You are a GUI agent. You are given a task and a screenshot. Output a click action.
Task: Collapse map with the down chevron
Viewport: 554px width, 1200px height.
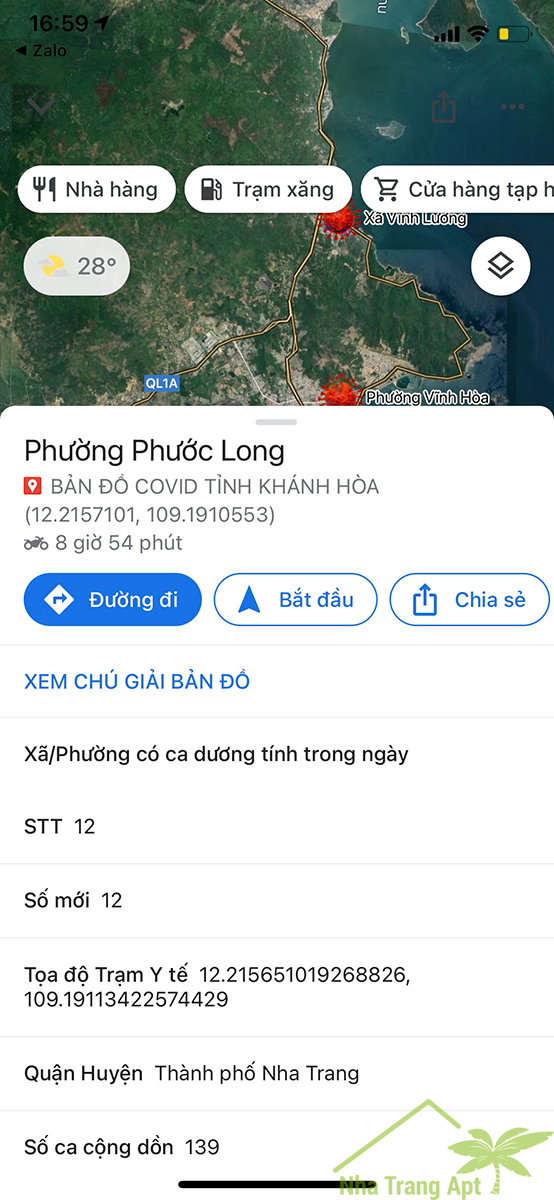(x=41, y=106)
